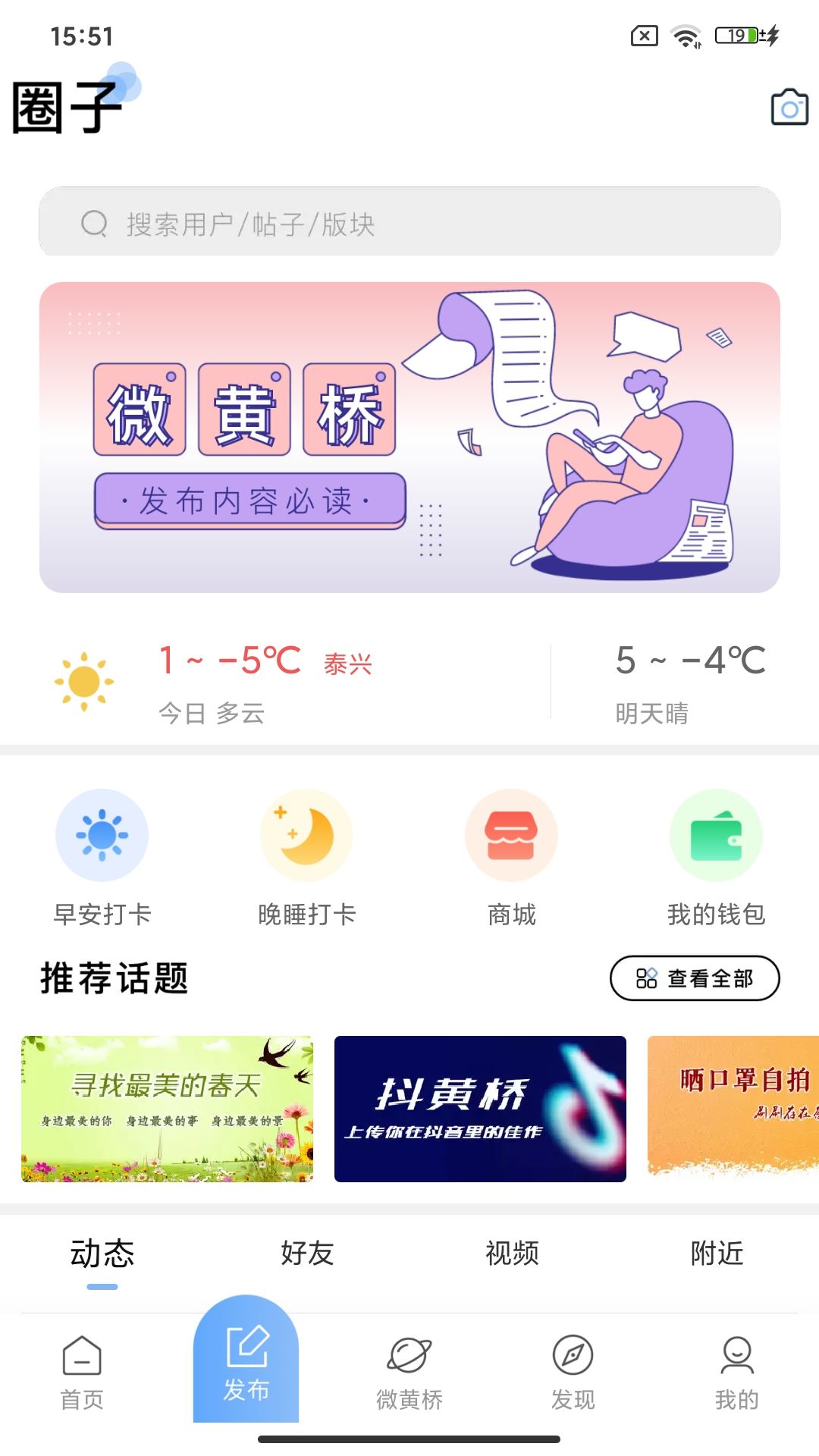Open 晚睡打卡 night check-in
The width and height of the screenshot is (819, 1456).
click(306, 857)
